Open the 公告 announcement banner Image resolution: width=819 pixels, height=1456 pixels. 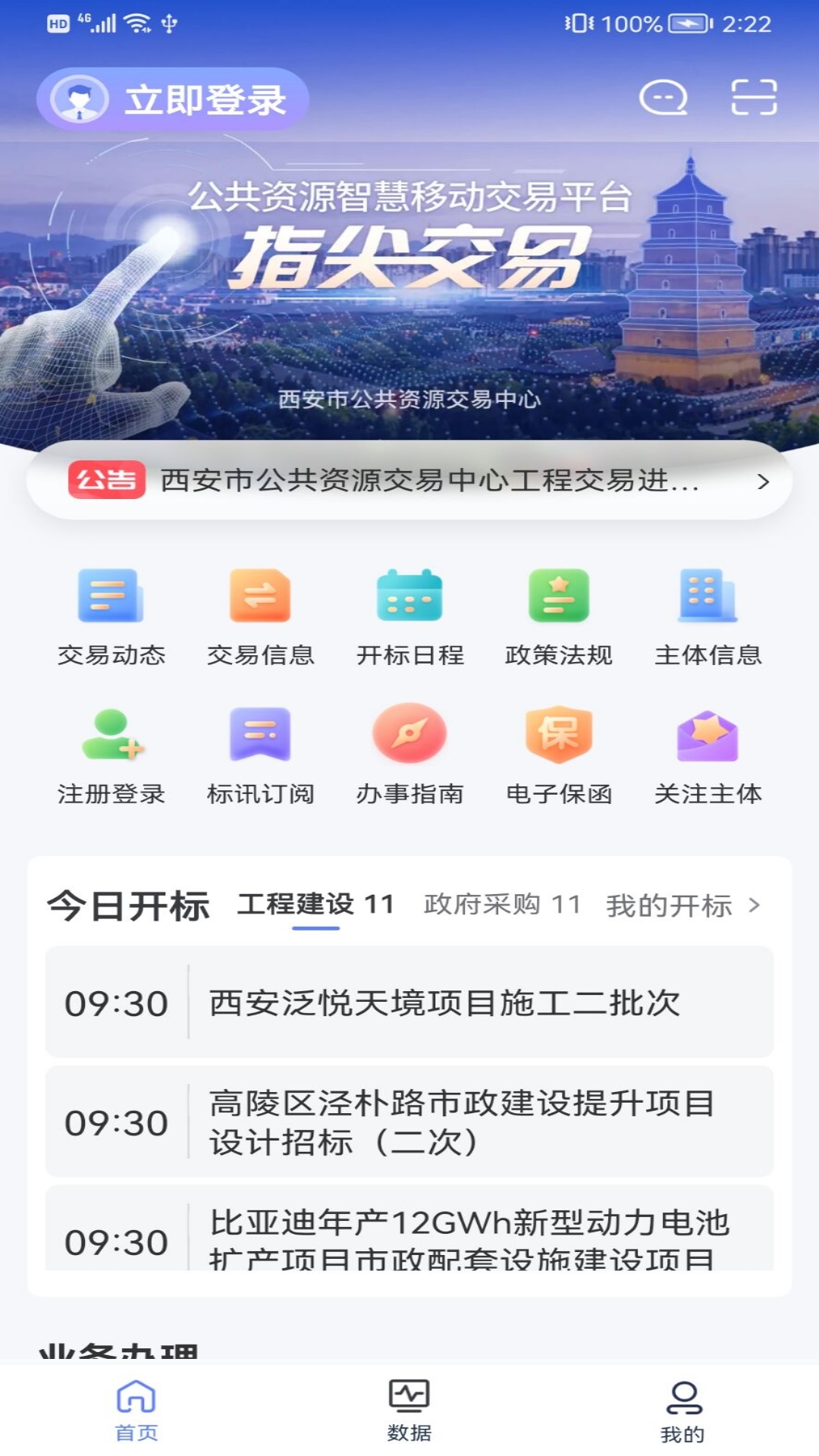pos(409,481)
